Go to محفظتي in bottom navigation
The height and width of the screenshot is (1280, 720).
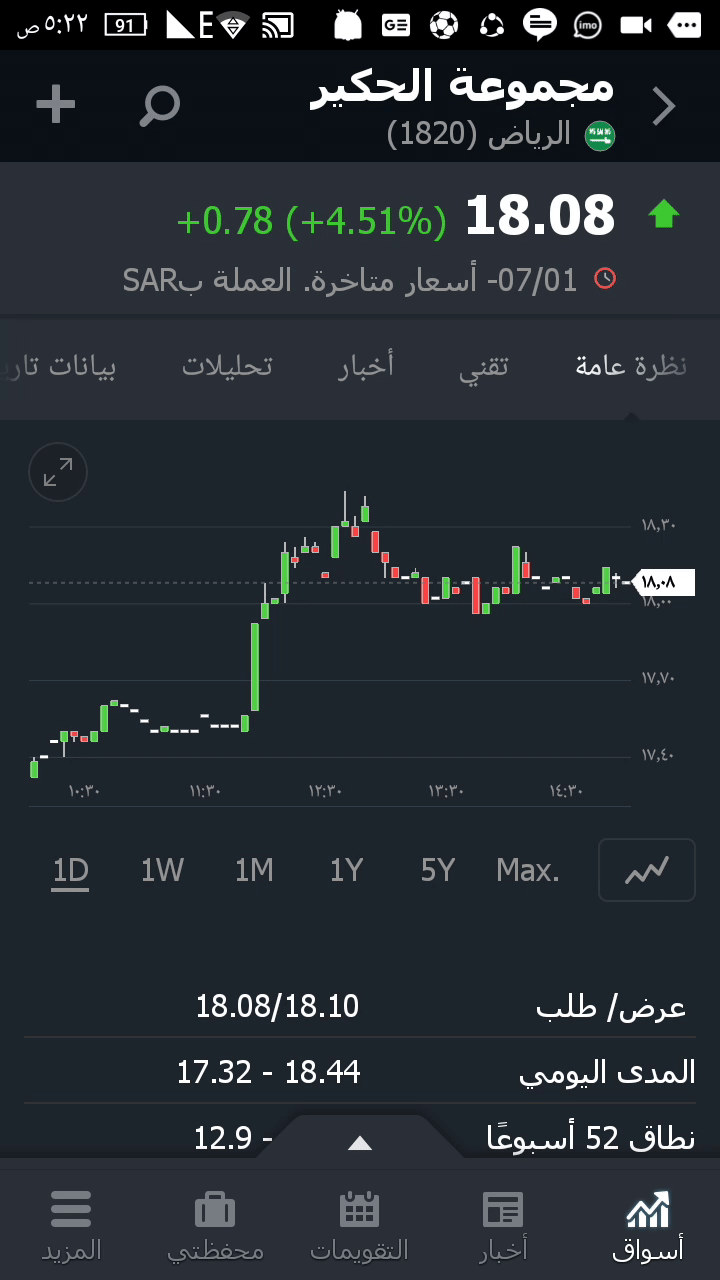click(x=215, y=1224)
